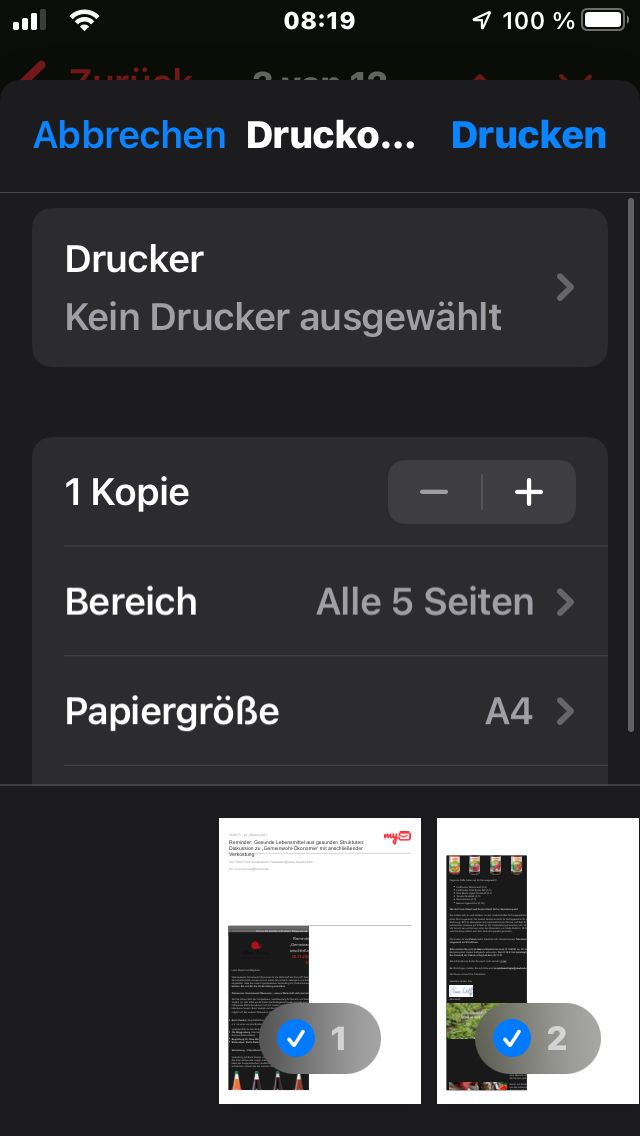Decrease copies with the minus button
This screenshot has height=1136, width=640.
click(434, 492)
